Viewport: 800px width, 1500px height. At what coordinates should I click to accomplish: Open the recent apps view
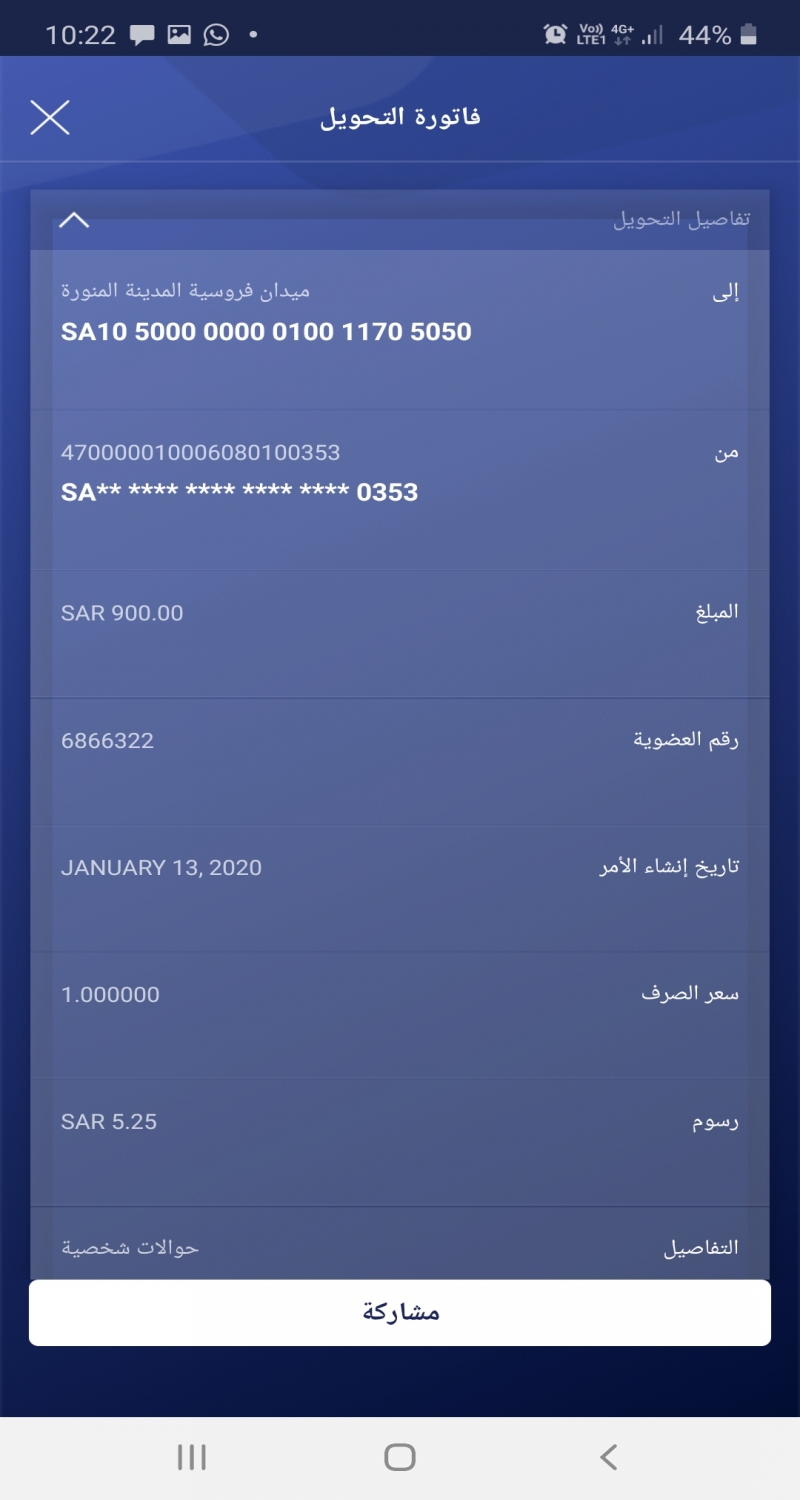click(191, 1457)
